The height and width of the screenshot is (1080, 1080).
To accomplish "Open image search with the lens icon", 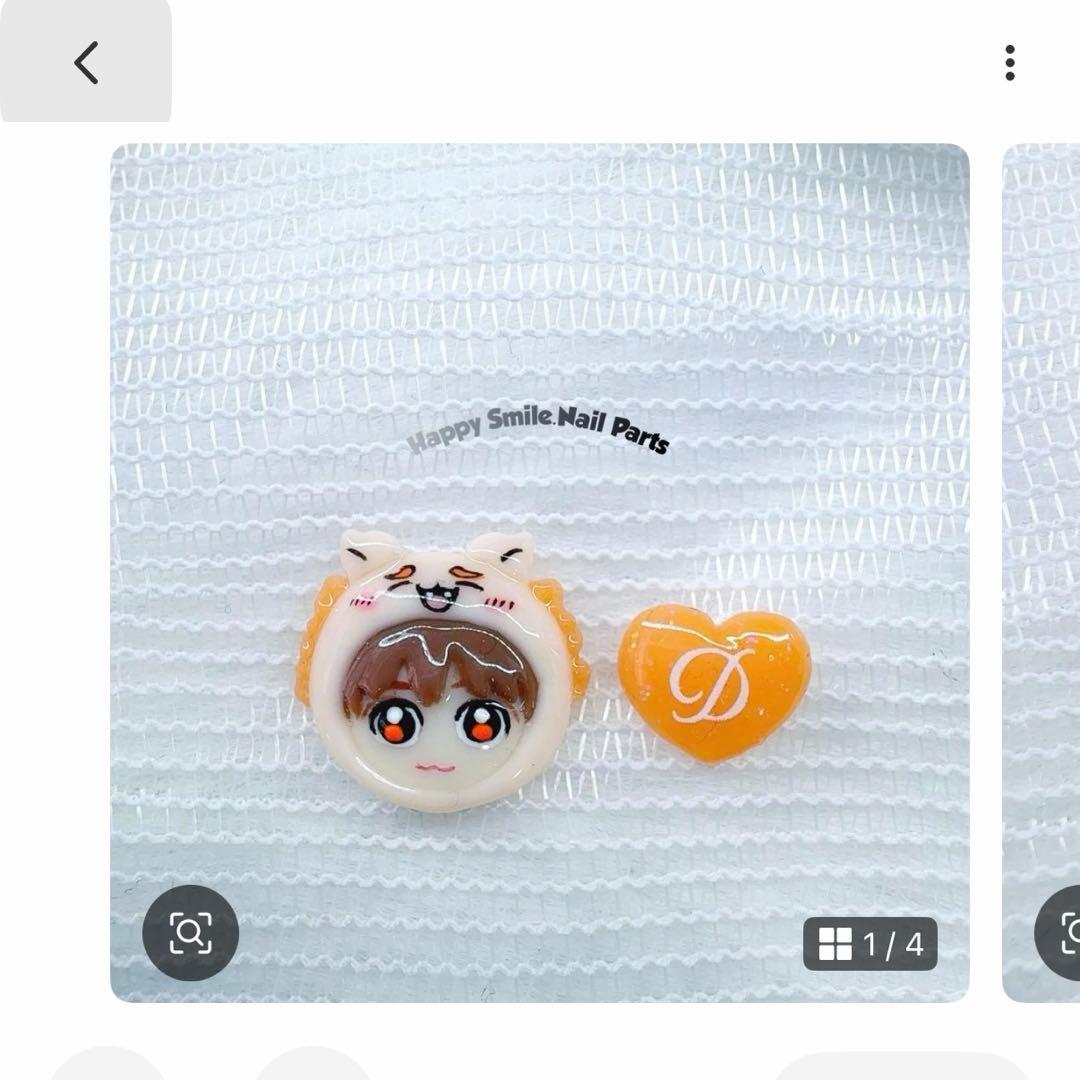I will 190,933.
